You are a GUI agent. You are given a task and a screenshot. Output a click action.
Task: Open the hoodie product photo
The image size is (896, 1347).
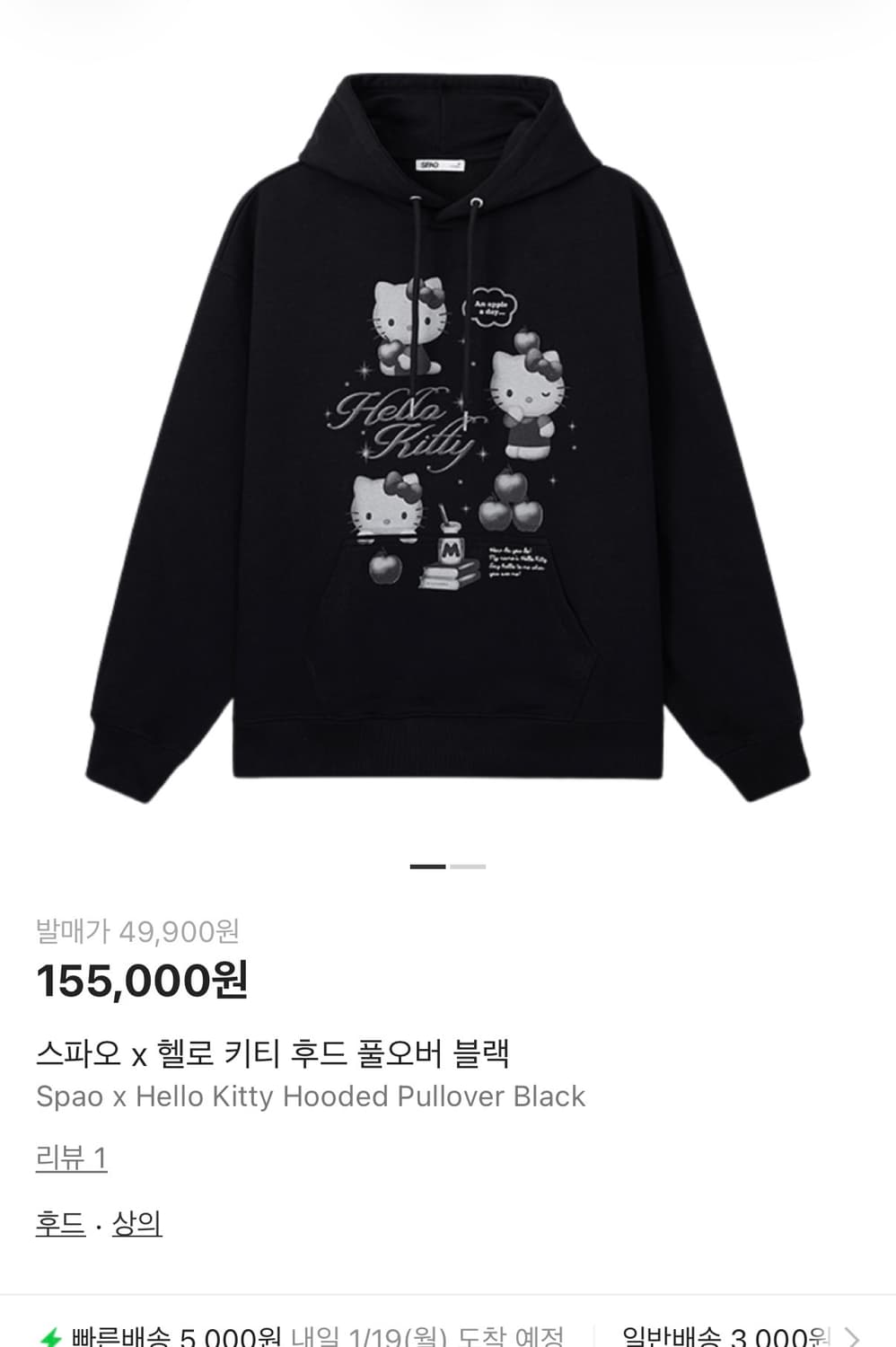(x=448, y=422)
